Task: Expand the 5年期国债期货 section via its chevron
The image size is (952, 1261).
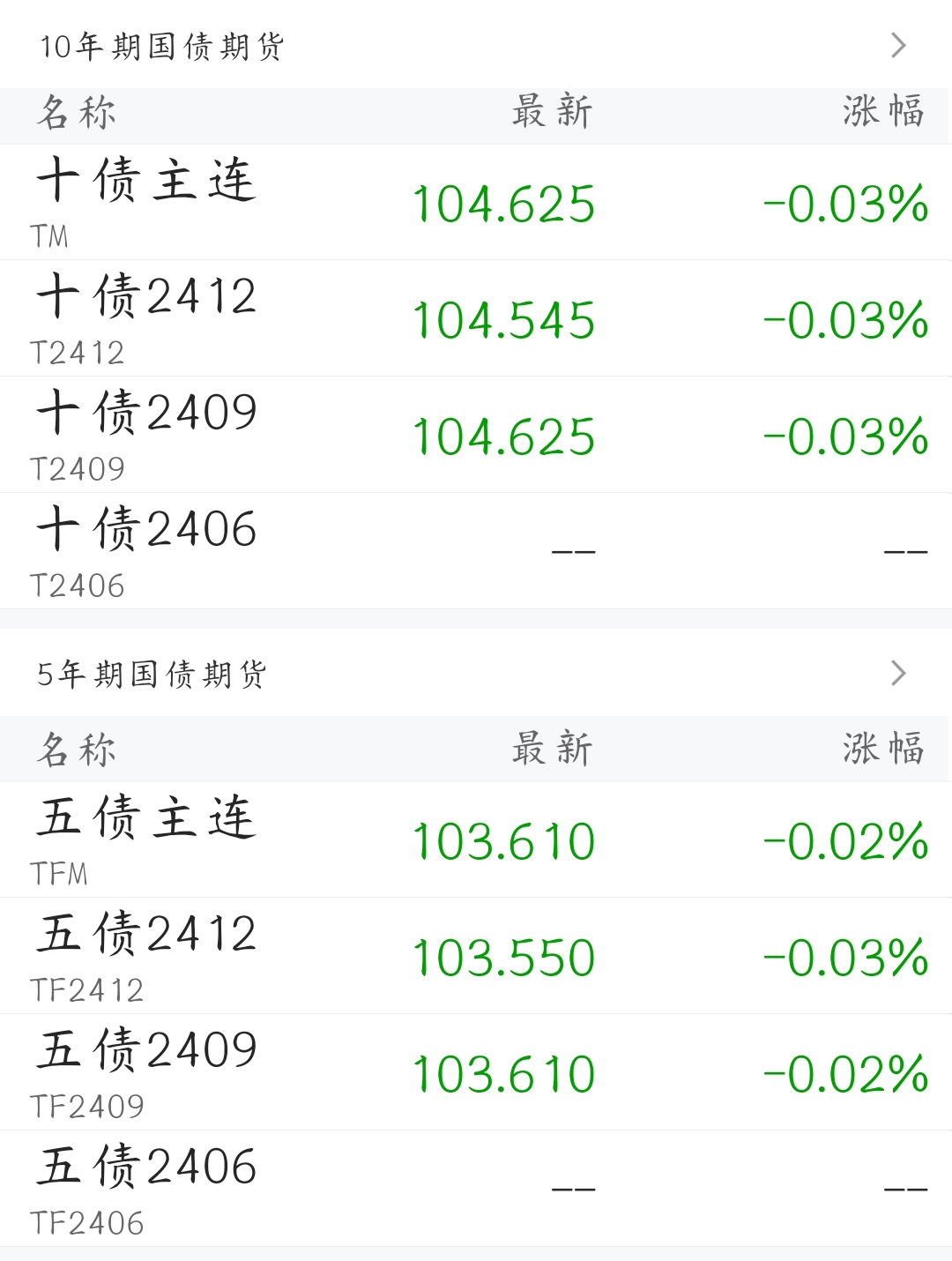Action: [899, 675]
